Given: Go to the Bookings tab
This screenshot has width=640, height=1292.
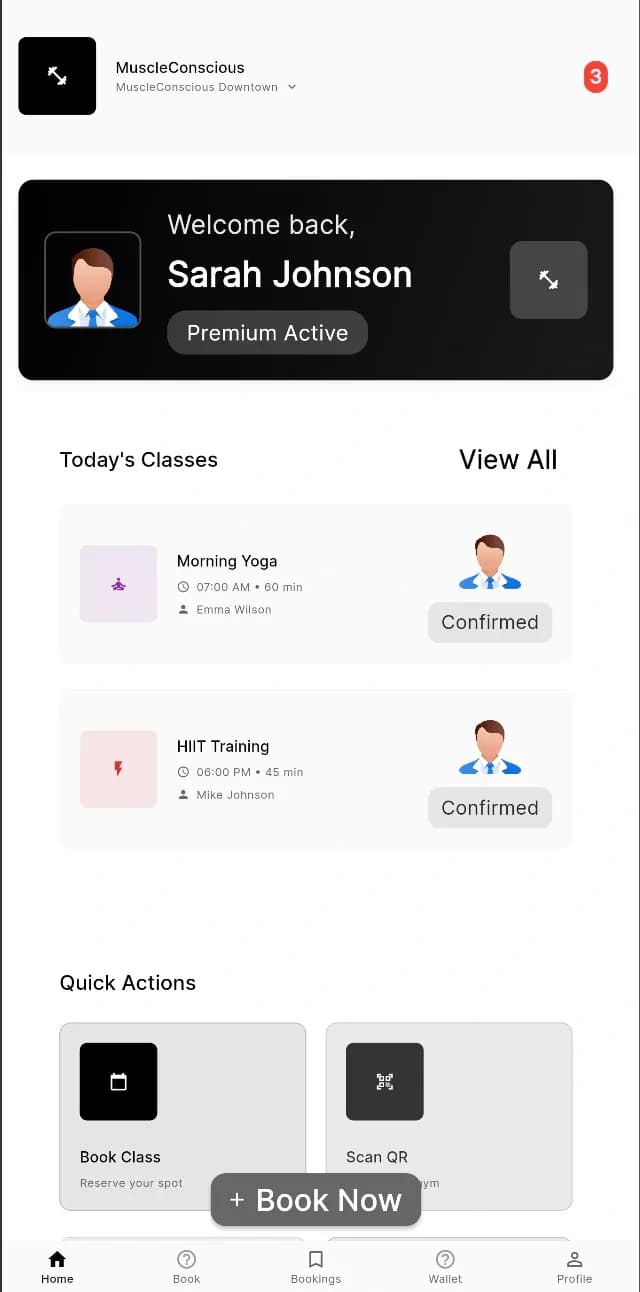Looking at the screenshot, I should tap(316, 1266).
